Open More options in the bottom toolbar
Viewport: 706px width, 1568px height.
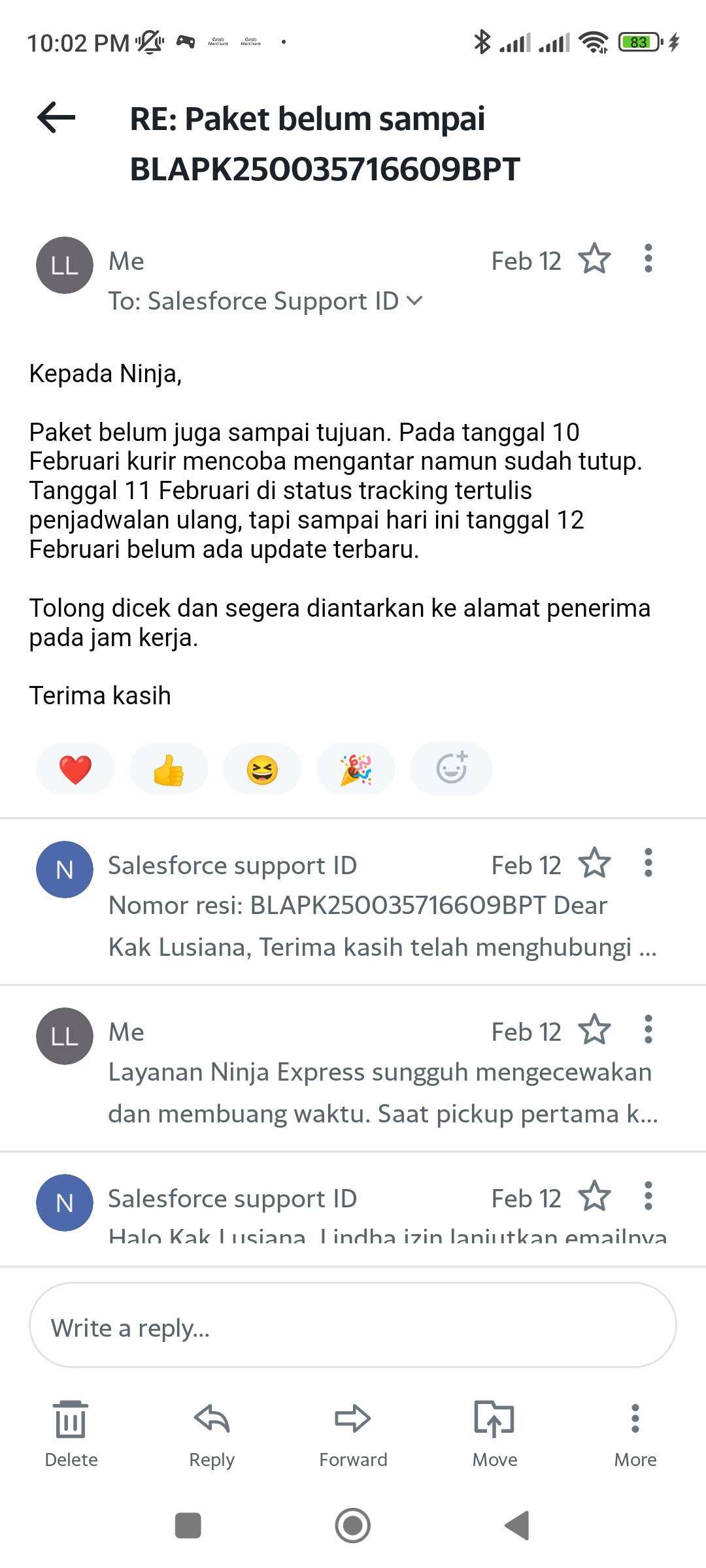[x=635, y=1434]
